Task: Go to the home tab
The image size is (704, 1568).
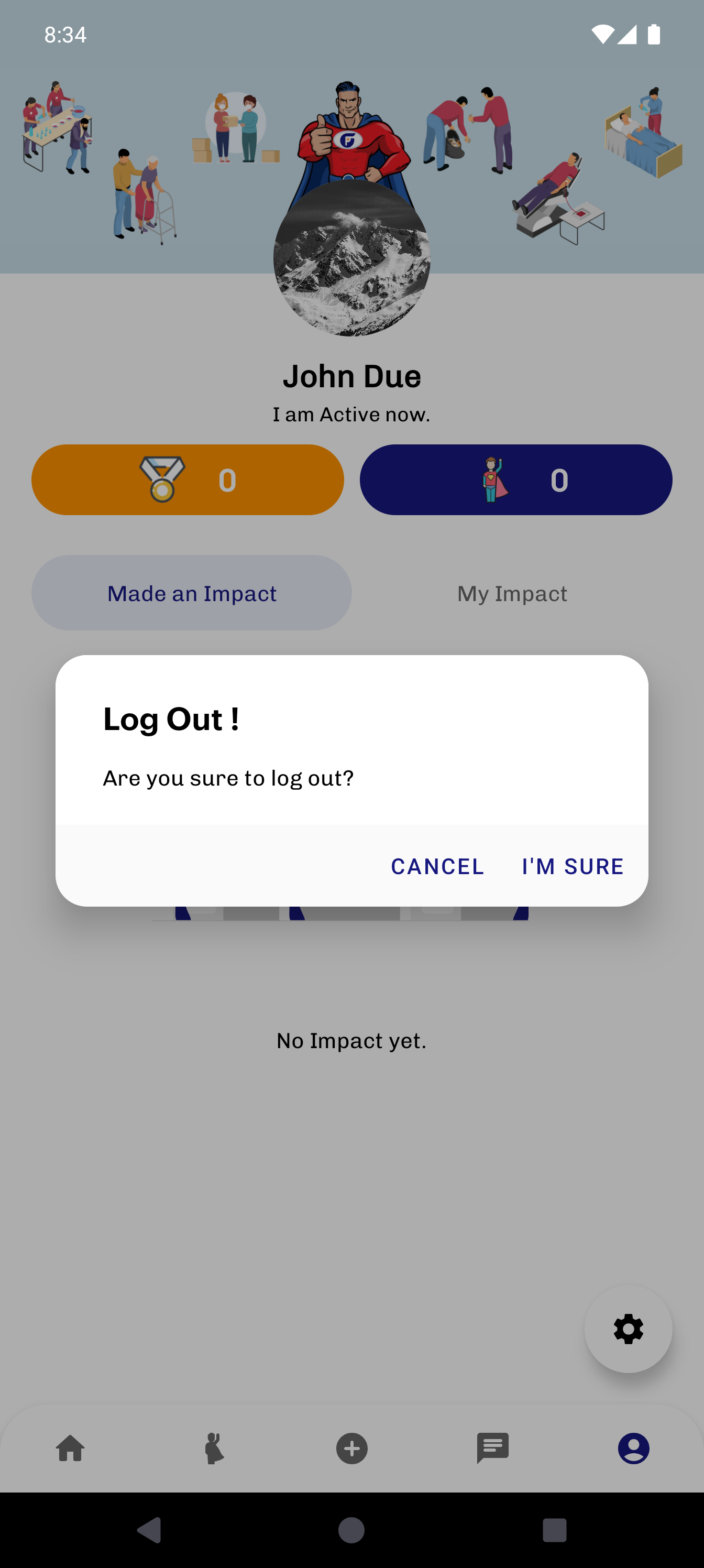Action: pos(71,1448)
